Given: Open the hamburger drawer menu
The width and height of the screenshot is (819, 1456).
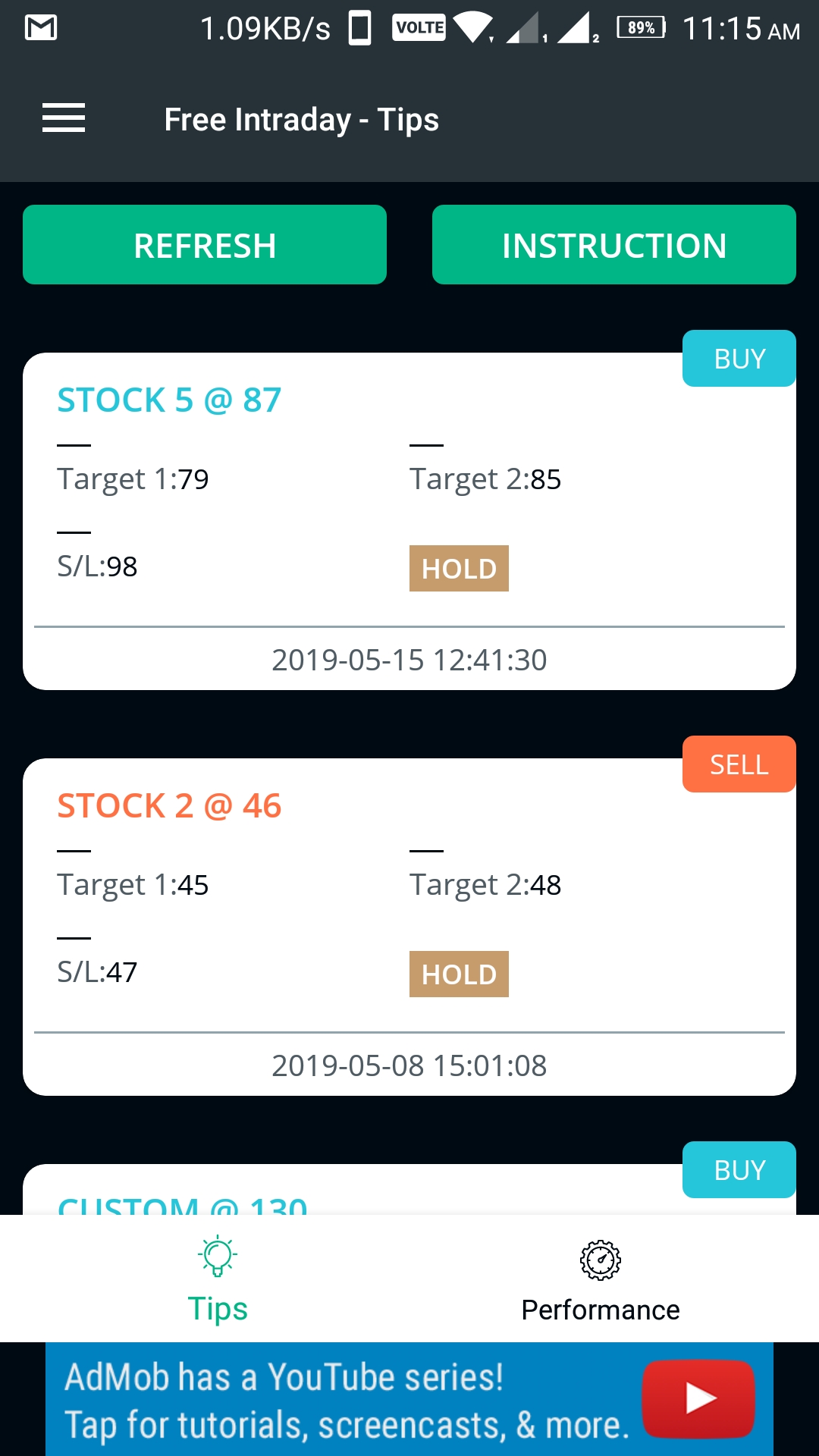Looking at the screenshot, I should pyautogui.click(x=64, y=118).
